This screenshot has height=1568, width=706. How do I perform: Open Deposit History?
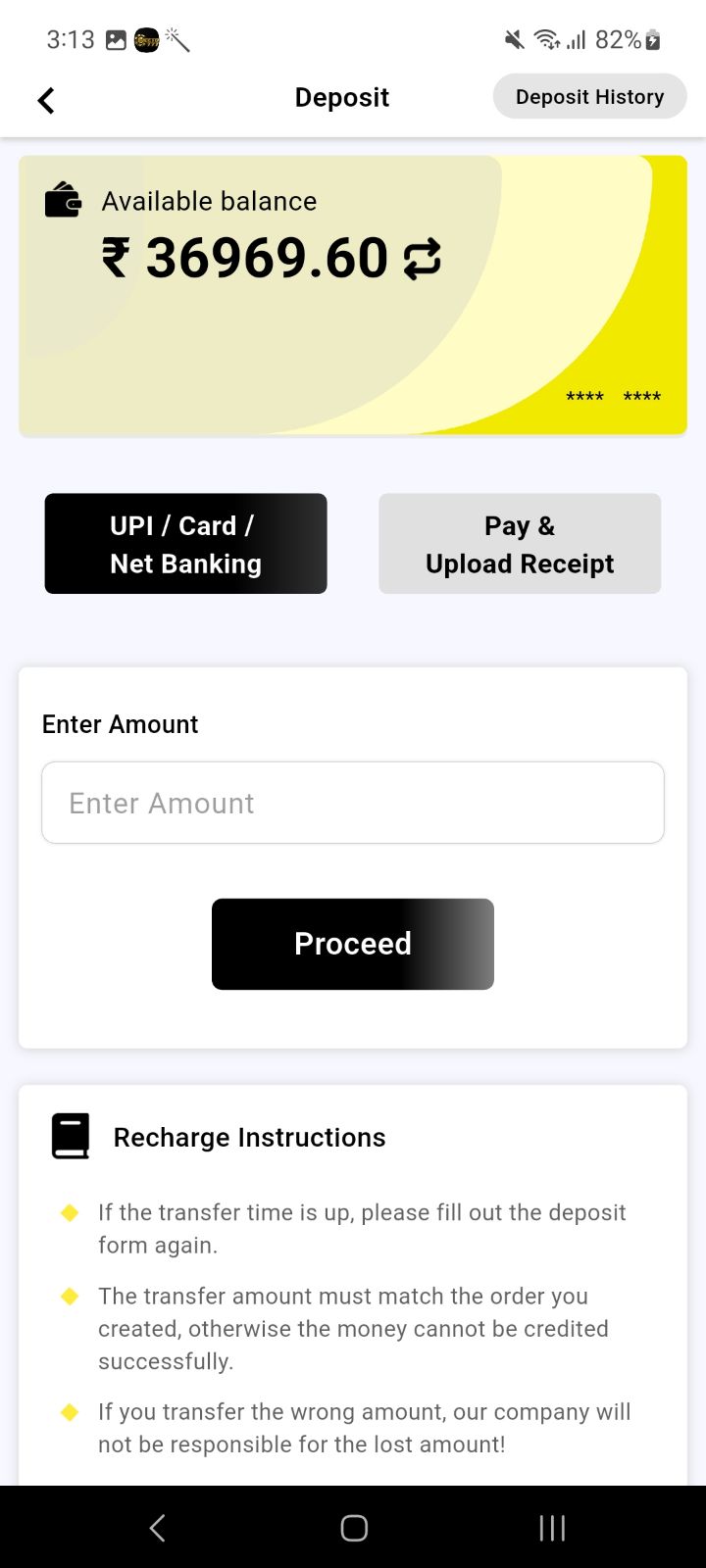[589, 96]
